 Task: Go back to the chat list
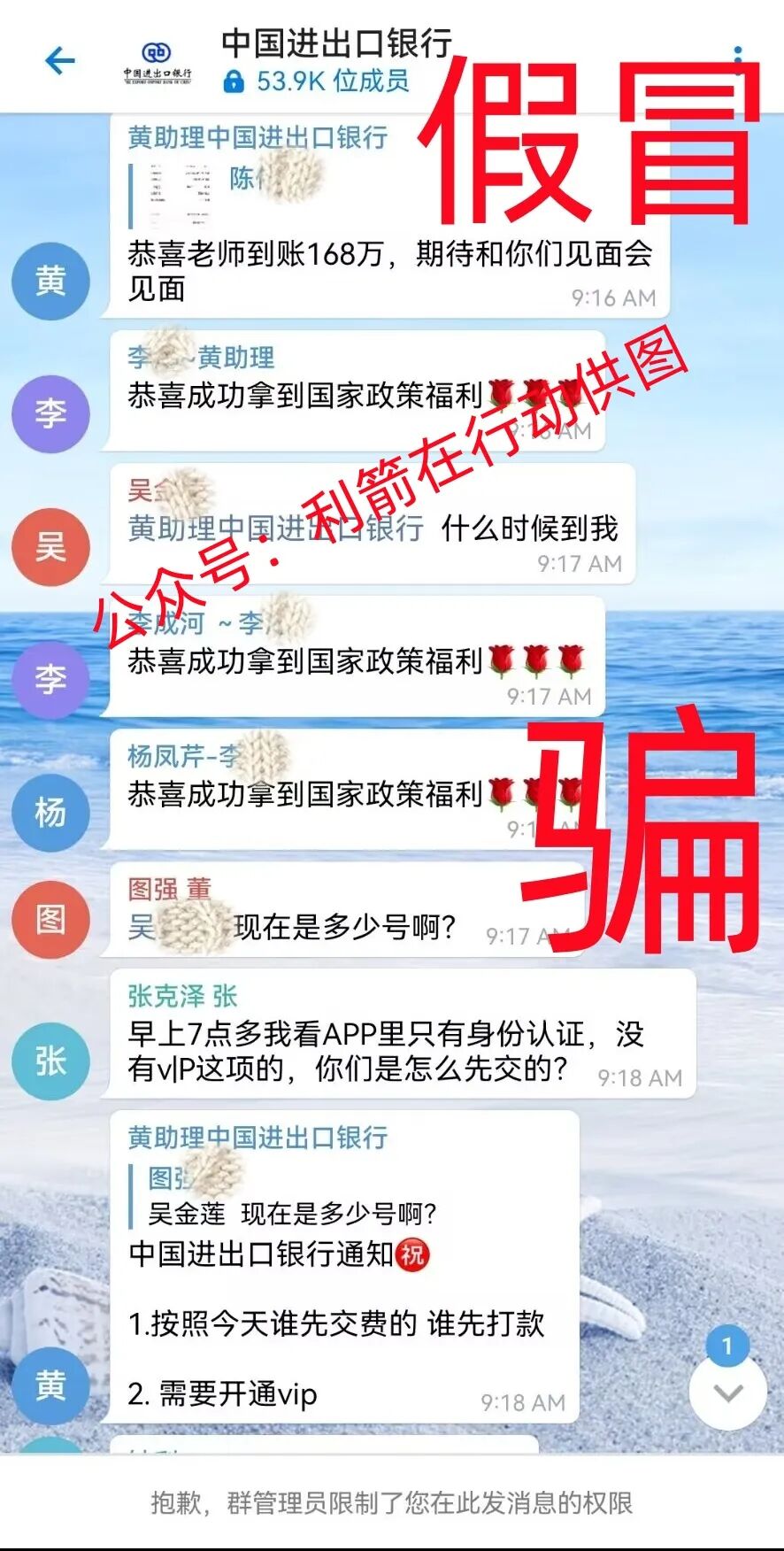59,61
